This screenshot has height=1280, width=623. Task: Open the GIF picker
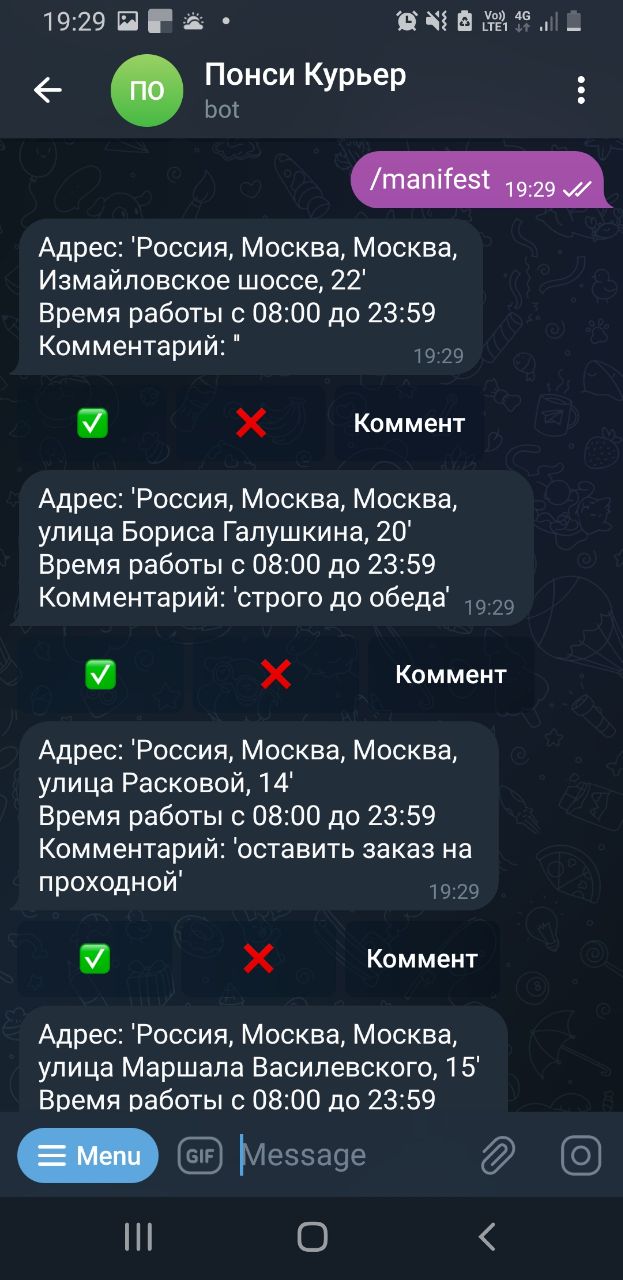pyautogui.click(x=200, y=1156)
